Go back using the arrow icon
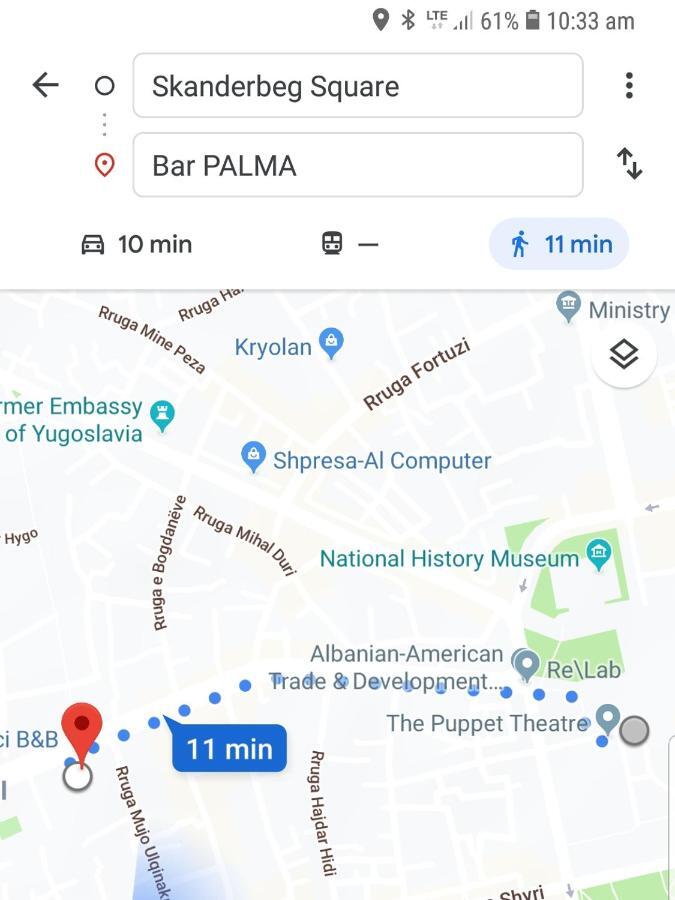Image resolution: width=675 pixels, height=900 pixels. pos(46,85)
